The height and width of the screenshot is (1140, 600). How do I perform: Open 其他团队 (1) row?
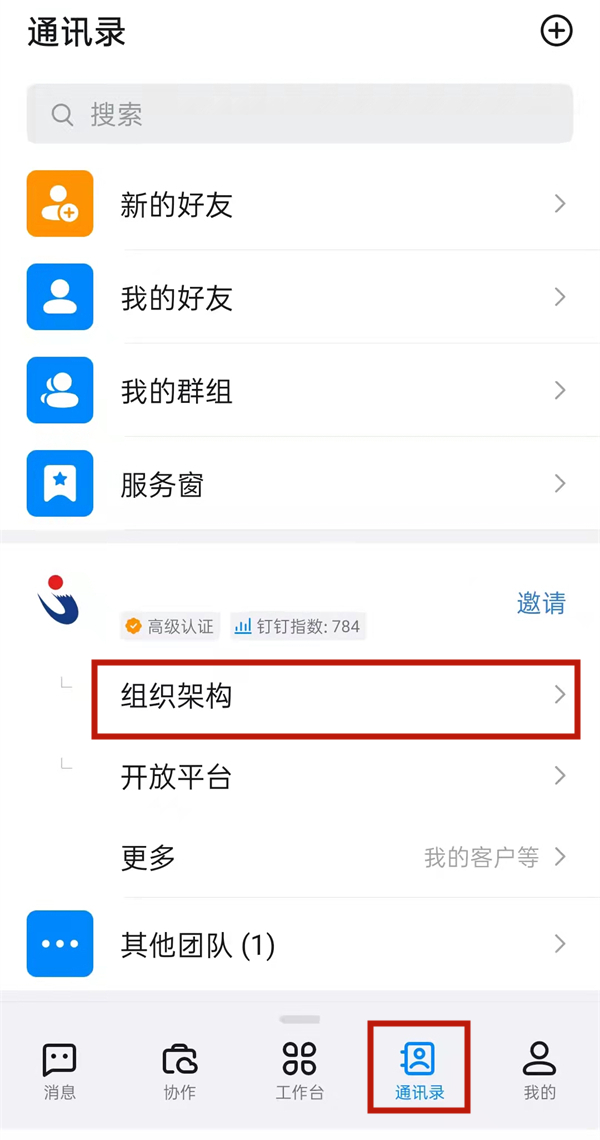(300, 944)
